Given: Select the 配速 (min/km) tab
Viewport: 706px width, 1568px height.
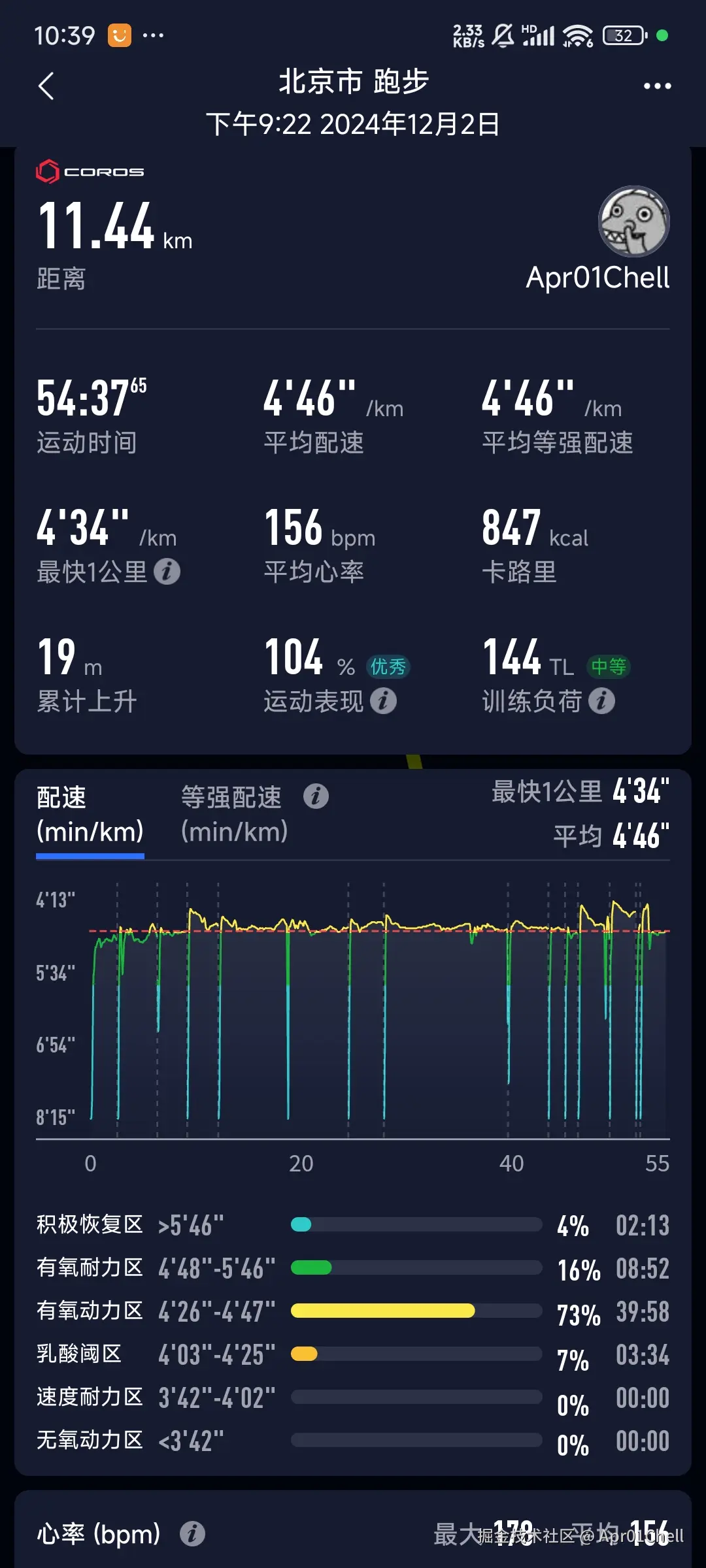Looking at the screenshot, I should coord(90,813).
